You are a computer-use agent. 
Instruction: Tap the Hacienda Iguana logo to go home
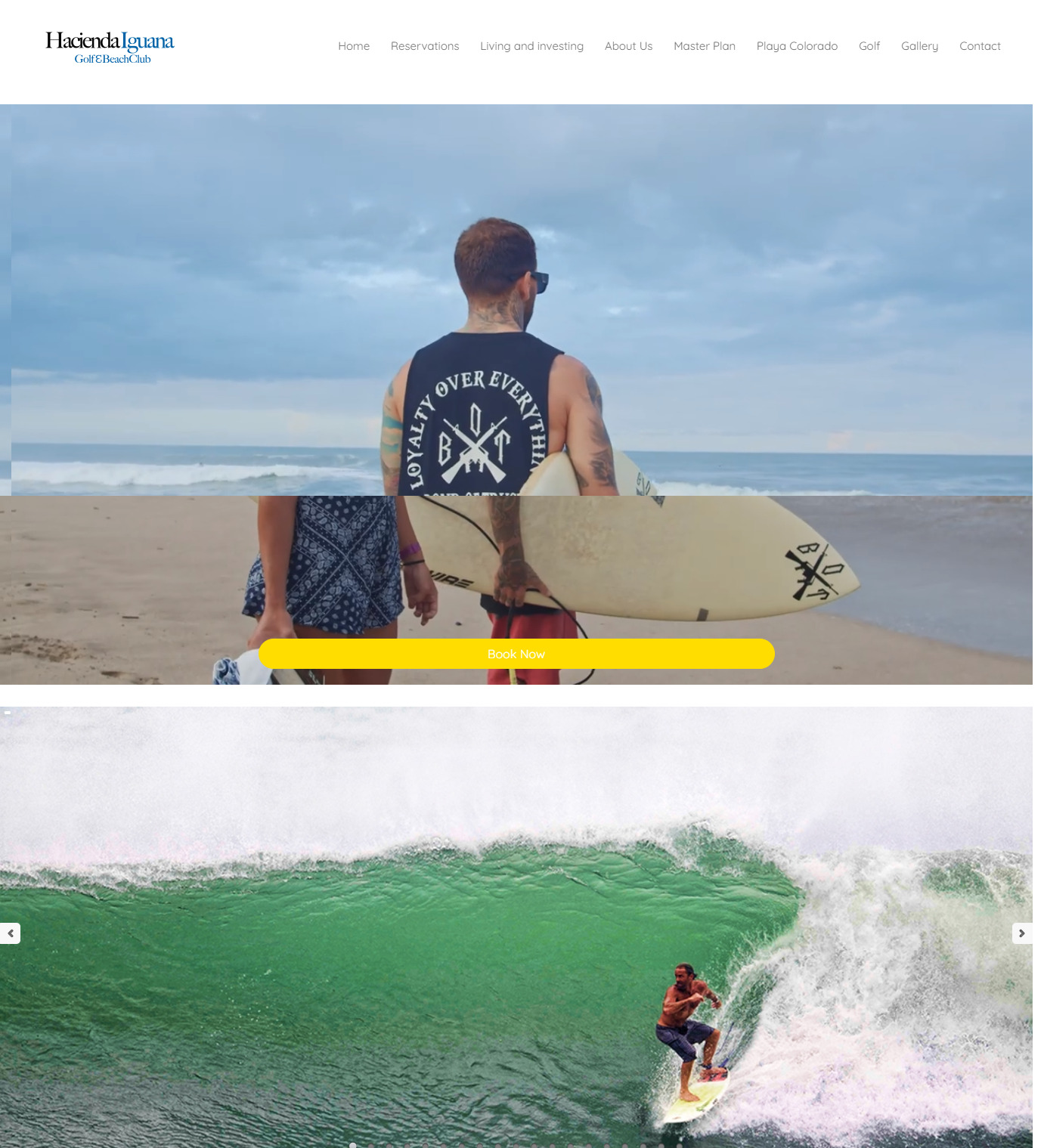110,47
